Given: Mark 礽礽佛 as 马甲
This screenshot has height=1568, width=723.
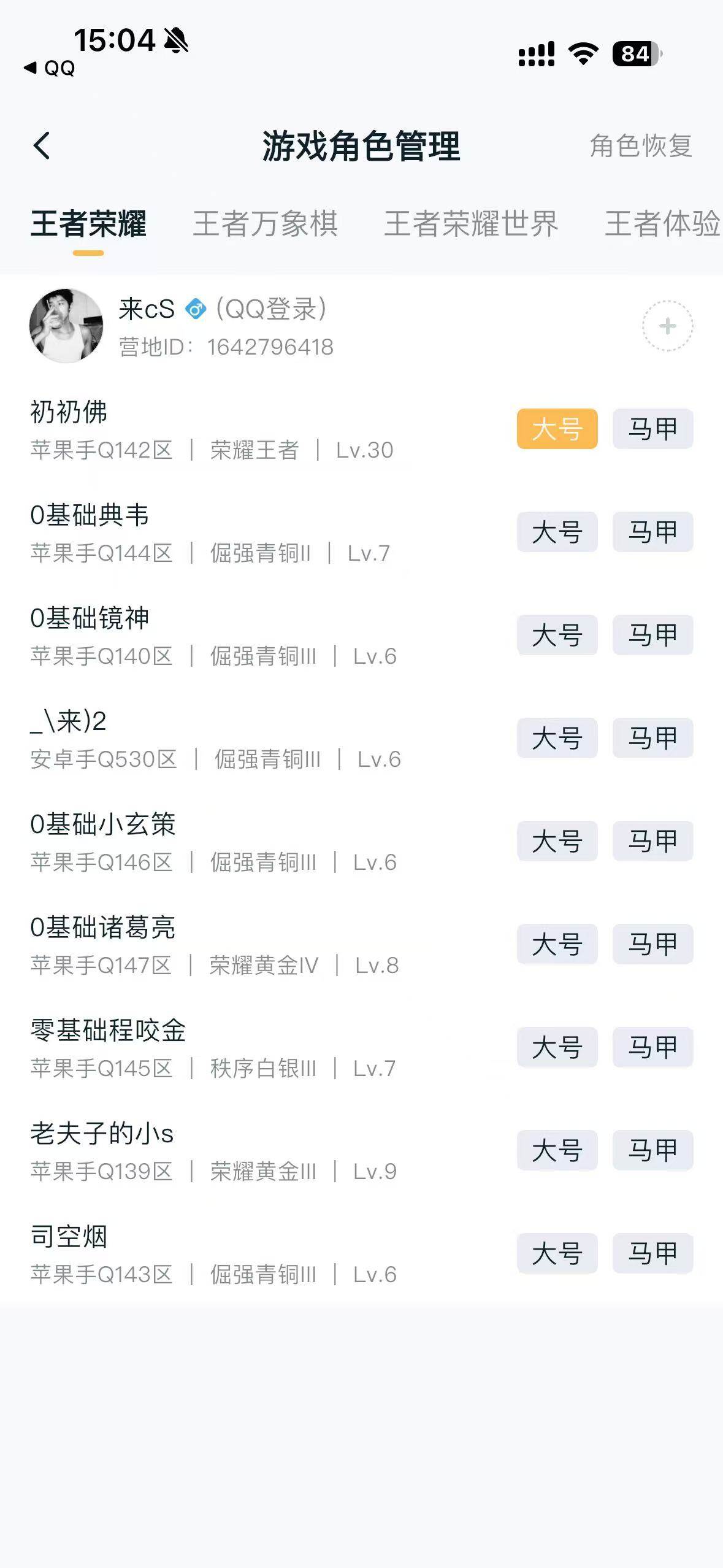Looking at the screenshot, I should coord(652,429).
